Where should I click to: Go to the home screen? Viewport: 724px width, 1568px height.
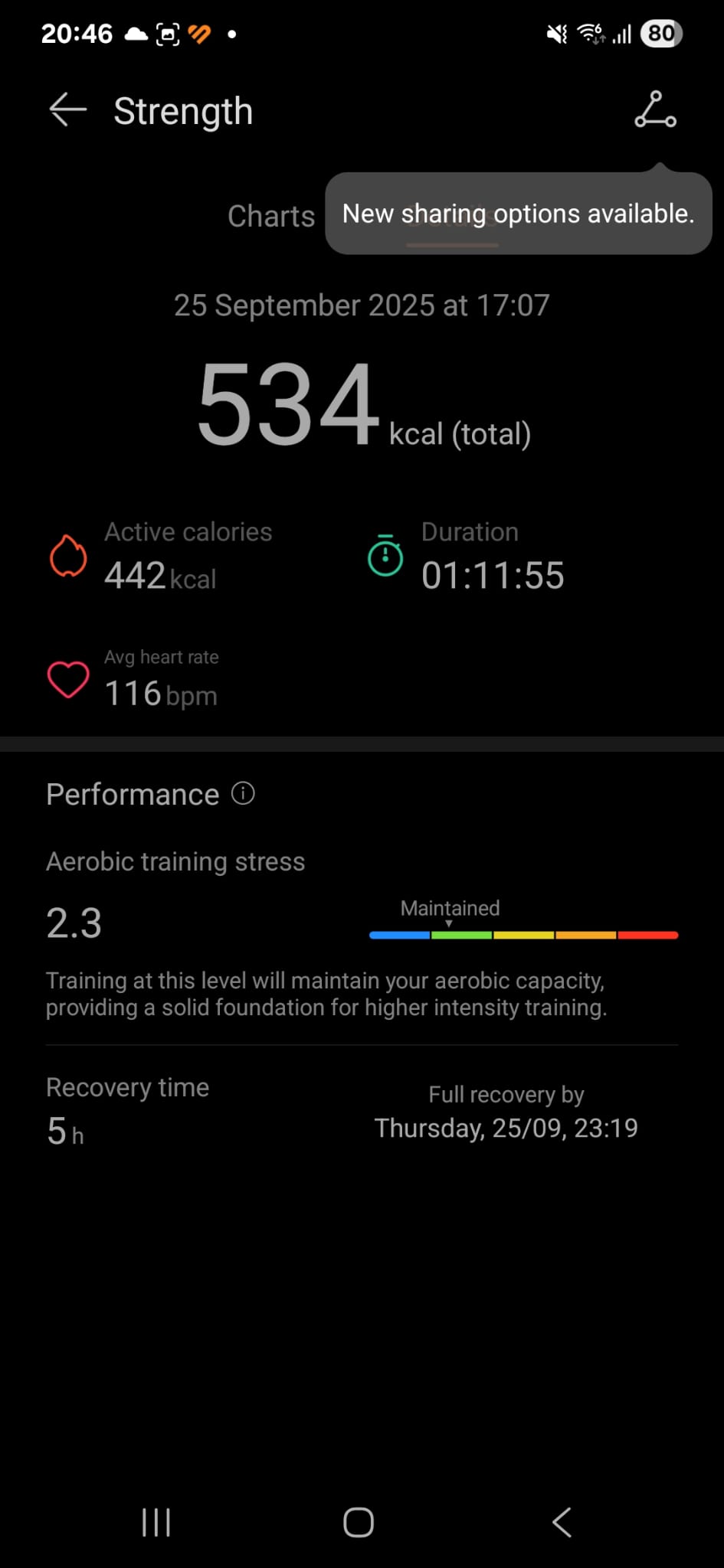[359, 1522]
